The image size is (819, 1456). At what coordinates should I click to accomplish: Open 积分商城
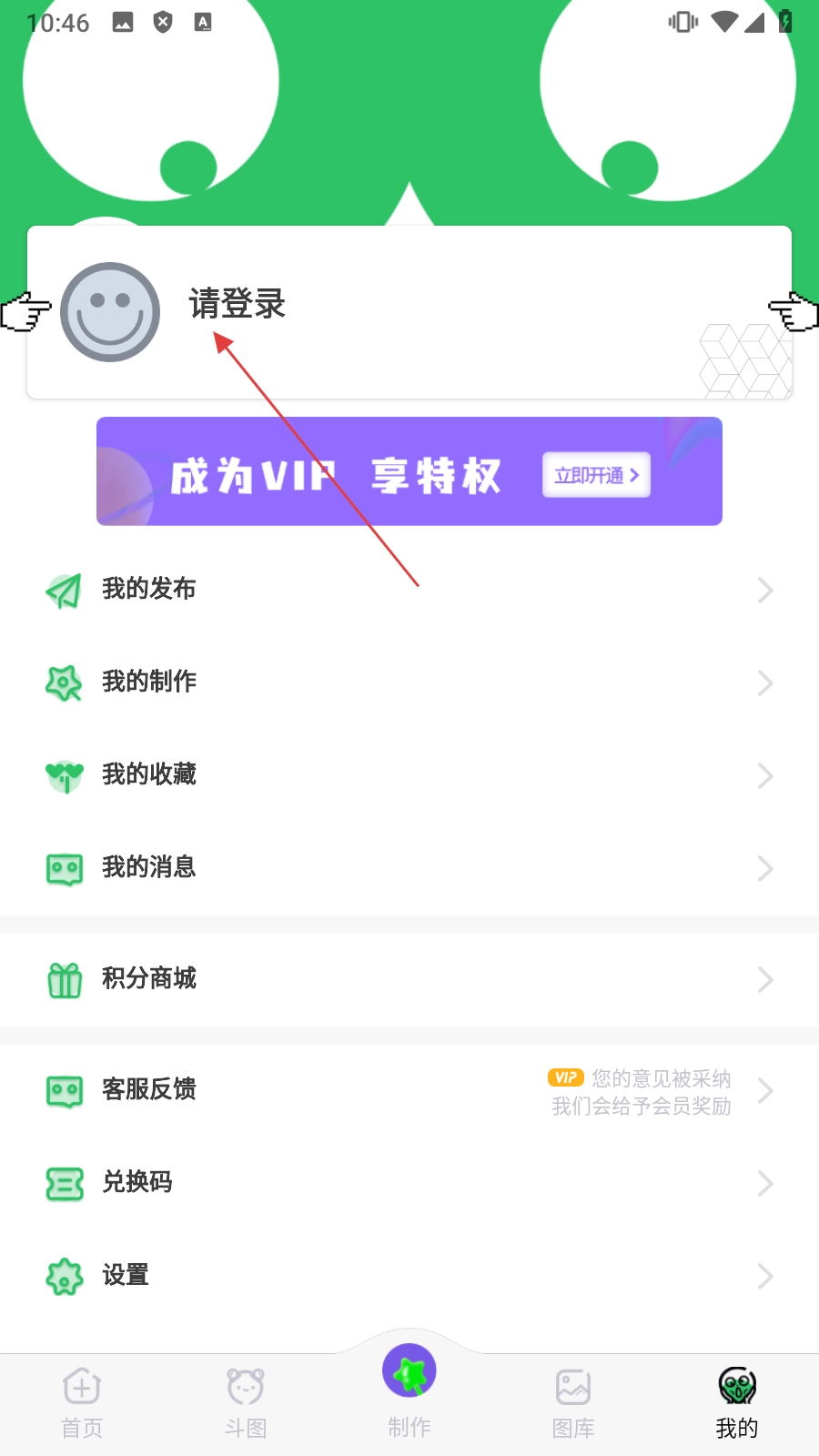tap(409, 979)
